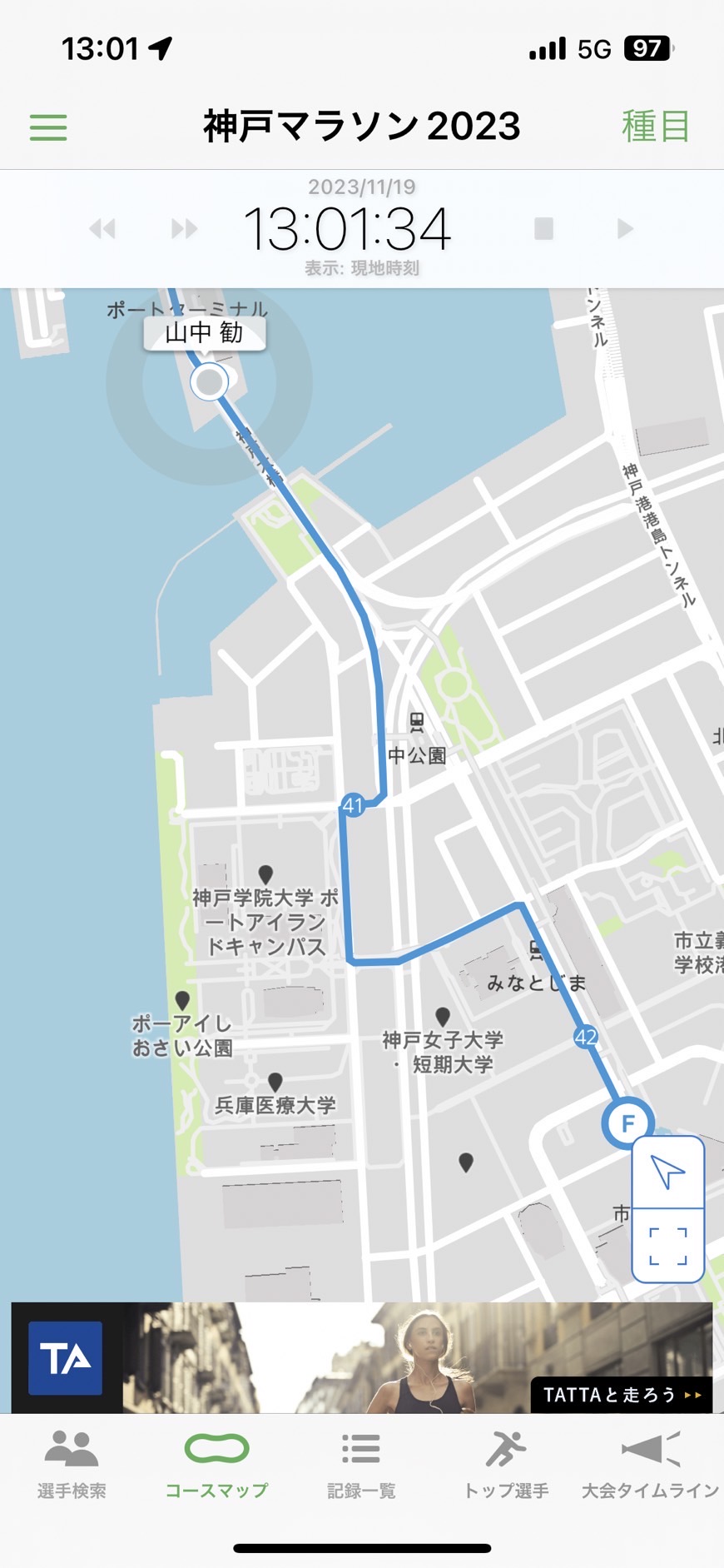Play the race timeline

tap(625, 228)
